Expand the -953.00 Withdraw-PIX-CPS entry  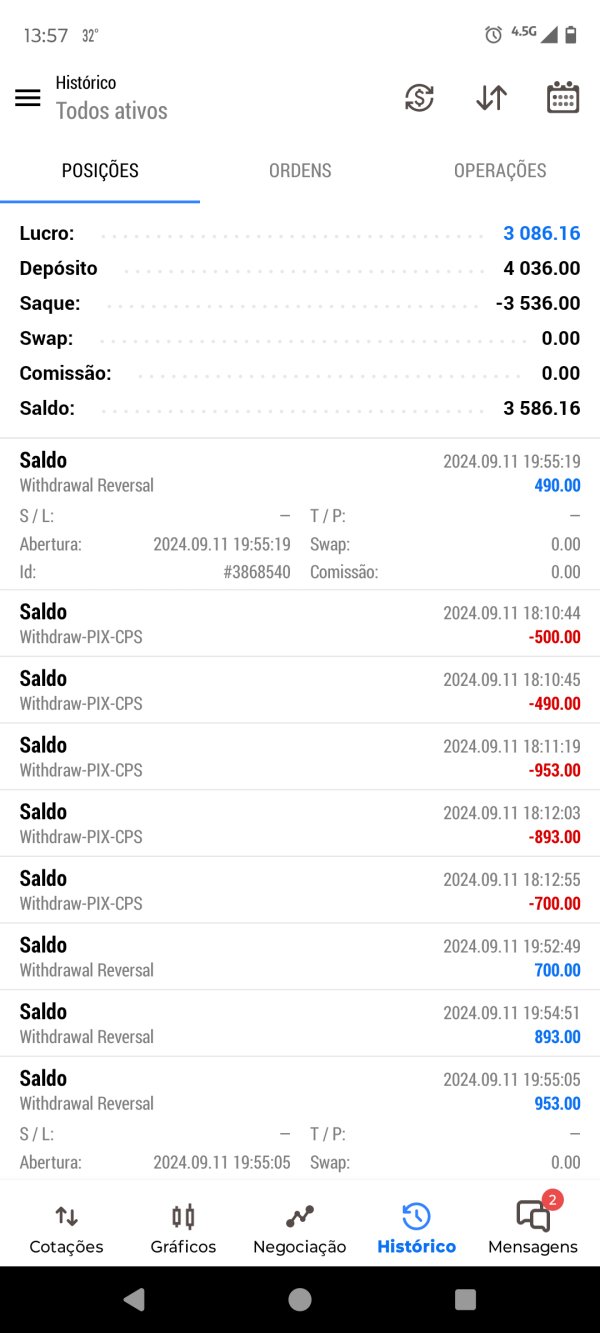300,756
